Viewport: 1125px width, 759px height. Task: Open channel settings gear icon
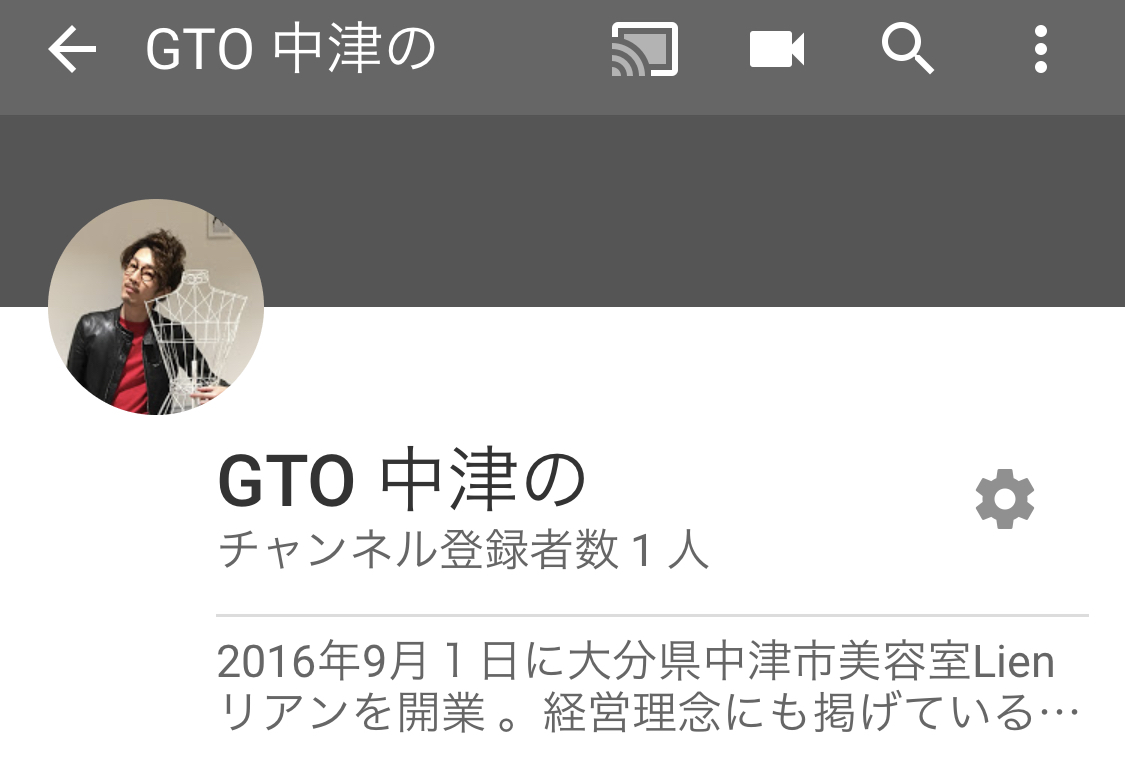(1005, 500)
